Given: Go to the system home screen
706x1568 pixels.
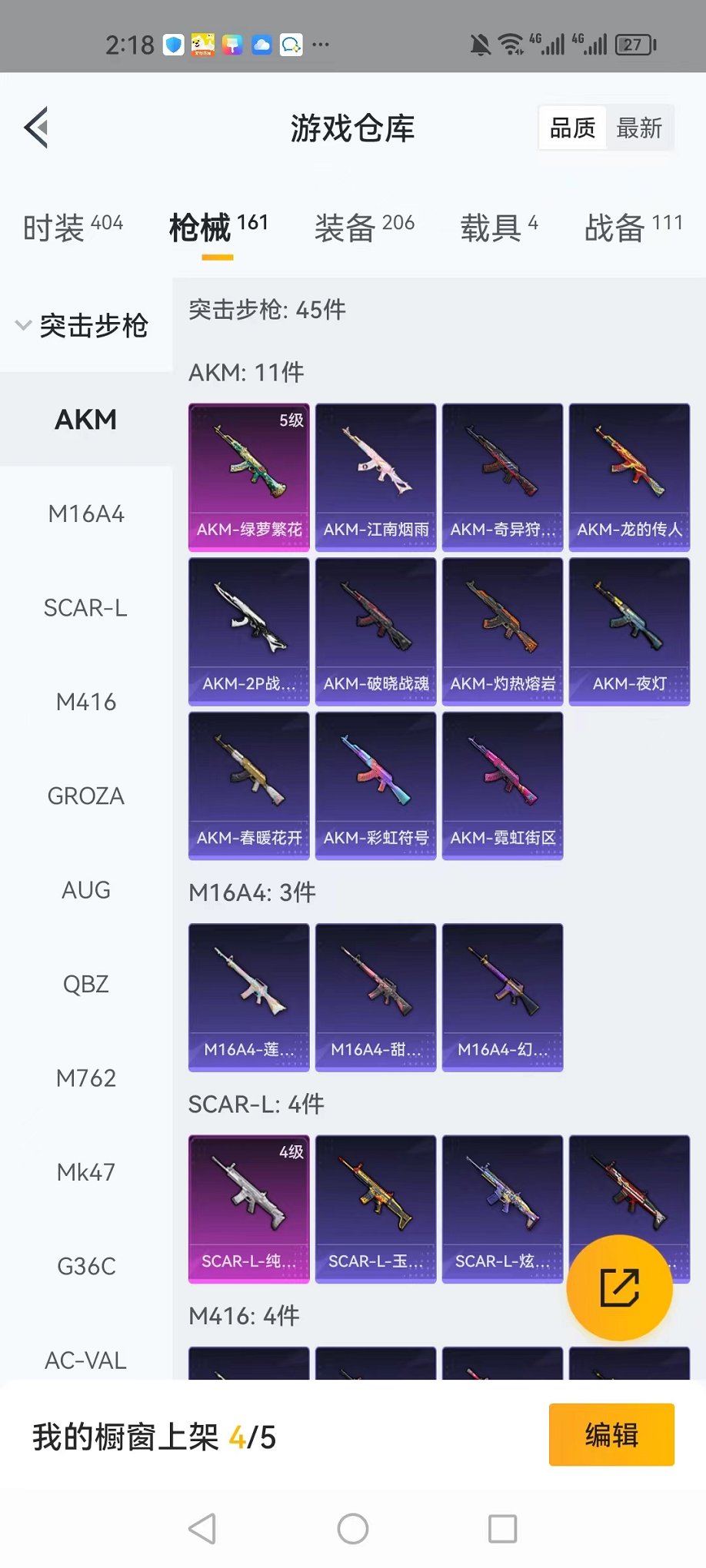Looking at the screenshot, I should 353,1529.
